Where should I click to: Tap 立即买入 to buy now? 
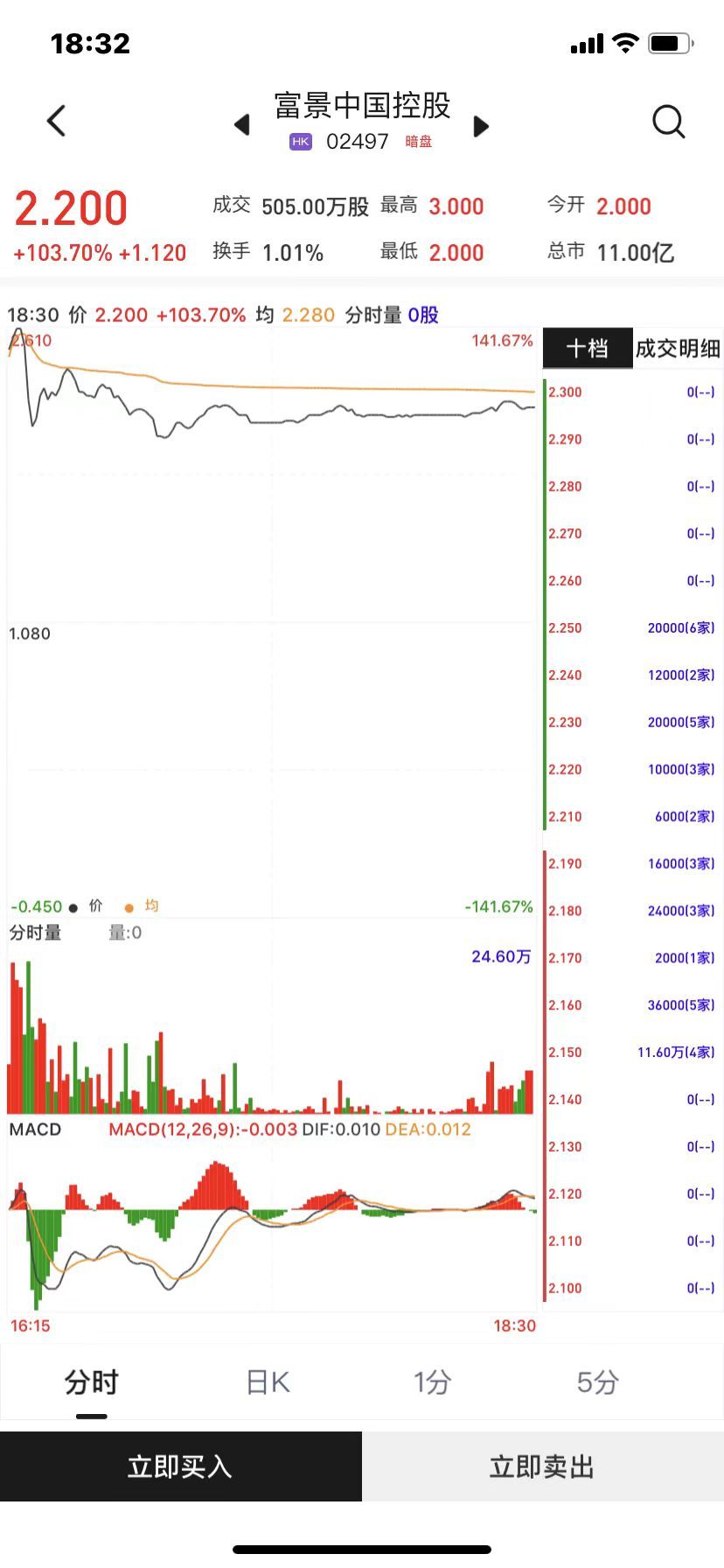(180, 1466)
